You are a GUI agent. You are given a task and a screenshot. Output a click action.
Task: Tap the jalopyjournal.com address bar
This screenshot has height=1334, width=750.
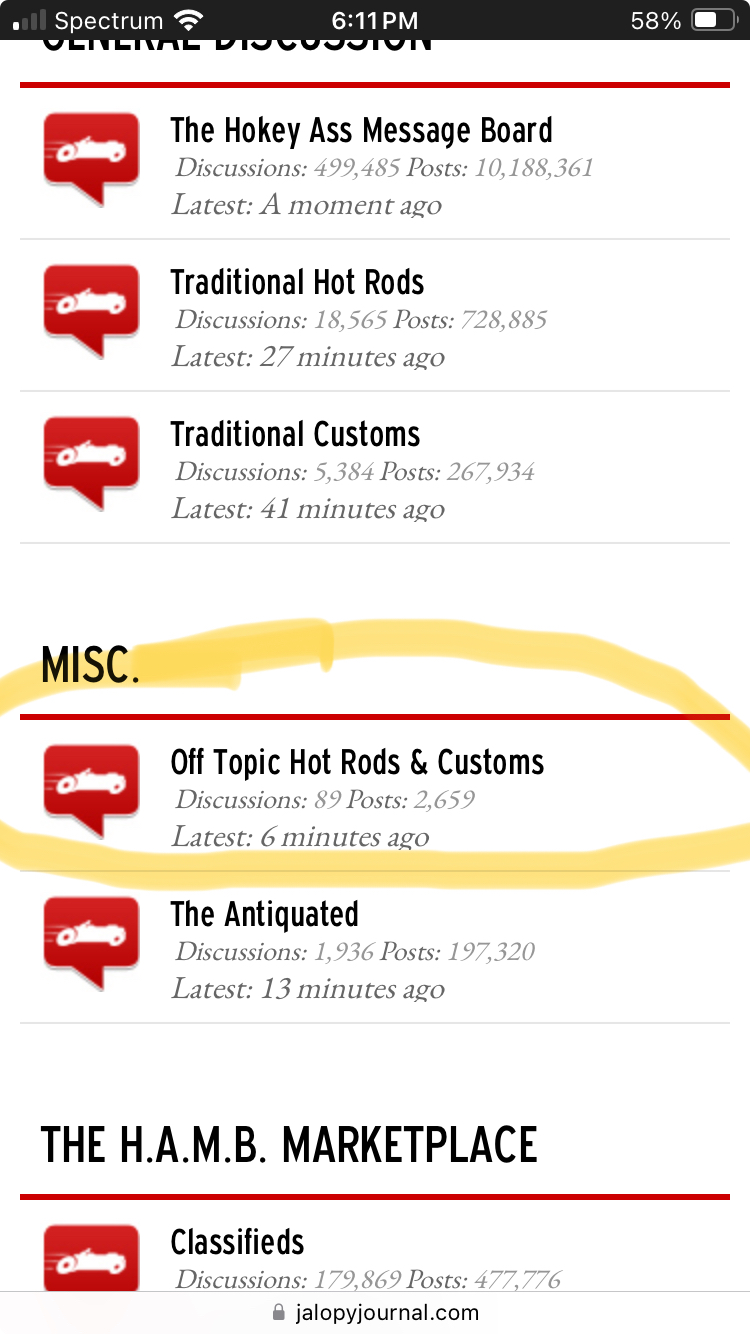[375, 1313]
